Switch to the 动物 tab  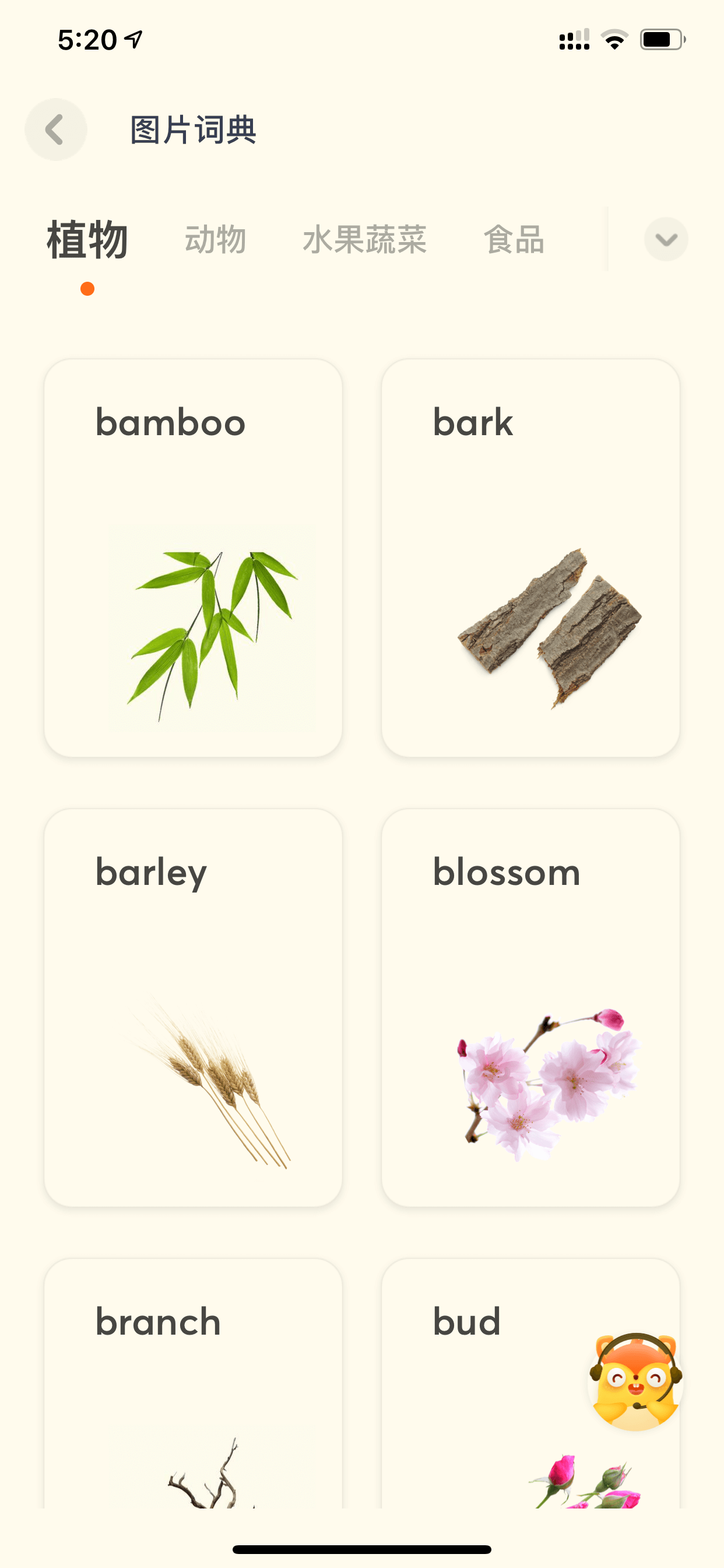pos(215,239)
